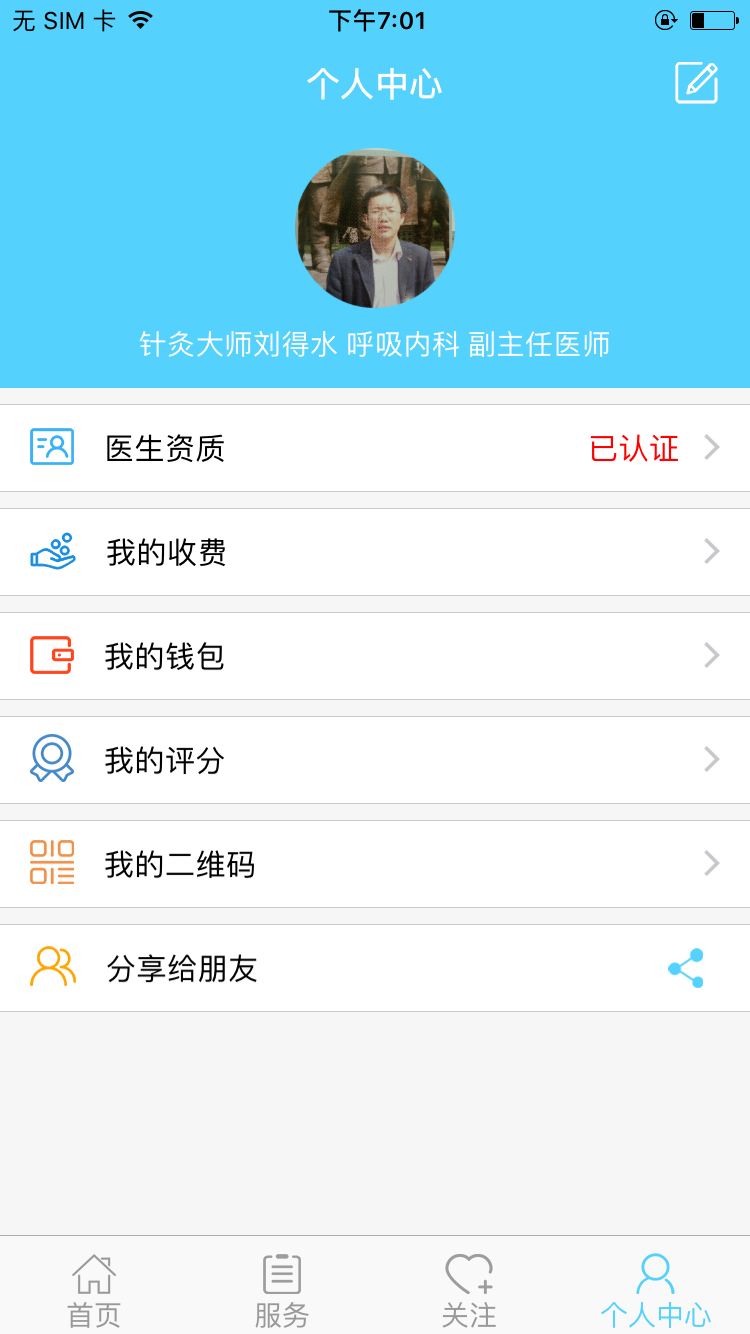Show 我的二维码 my QR code
The width and height of the screenshot is (750, 1334).
click(375, 864)
